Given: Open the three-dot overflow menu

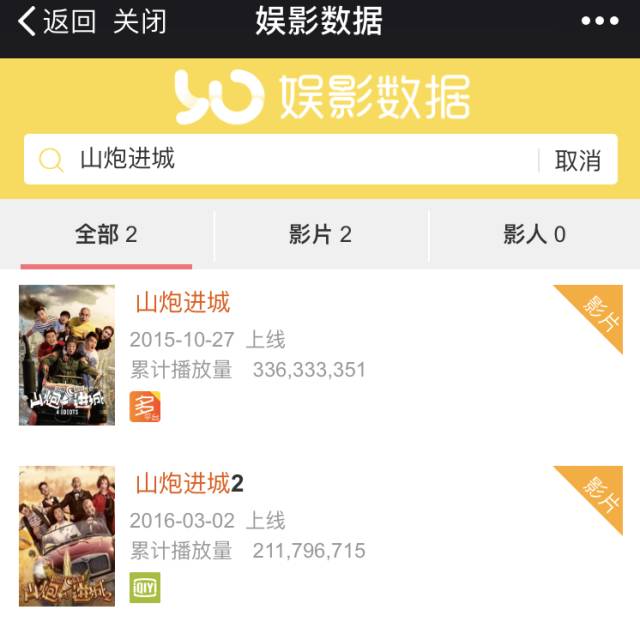Looking at the screenshot, I should [599, 21].
